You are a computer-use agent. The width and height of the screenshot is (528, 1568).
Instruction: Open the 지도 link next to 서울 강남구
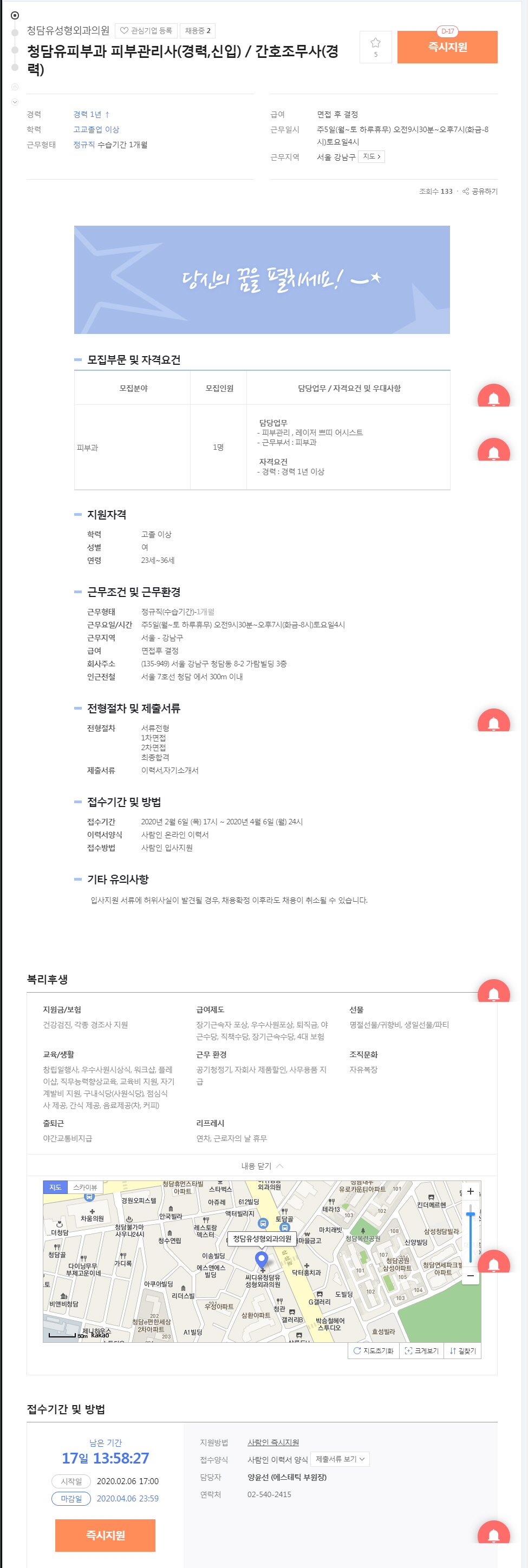tap(371, 156)
